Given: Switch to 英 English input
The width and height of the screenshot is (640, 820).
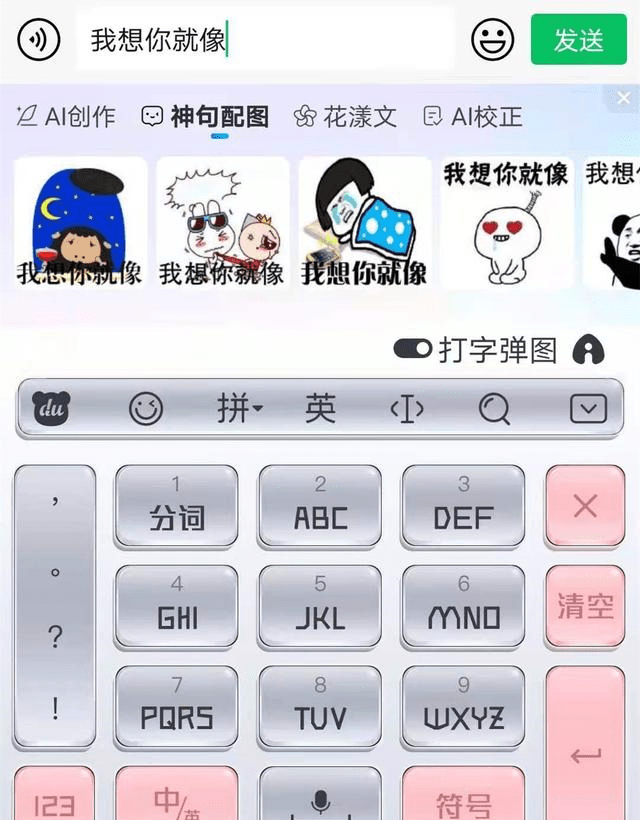Looking at the screenshot, I should click(x=320, y=408).
